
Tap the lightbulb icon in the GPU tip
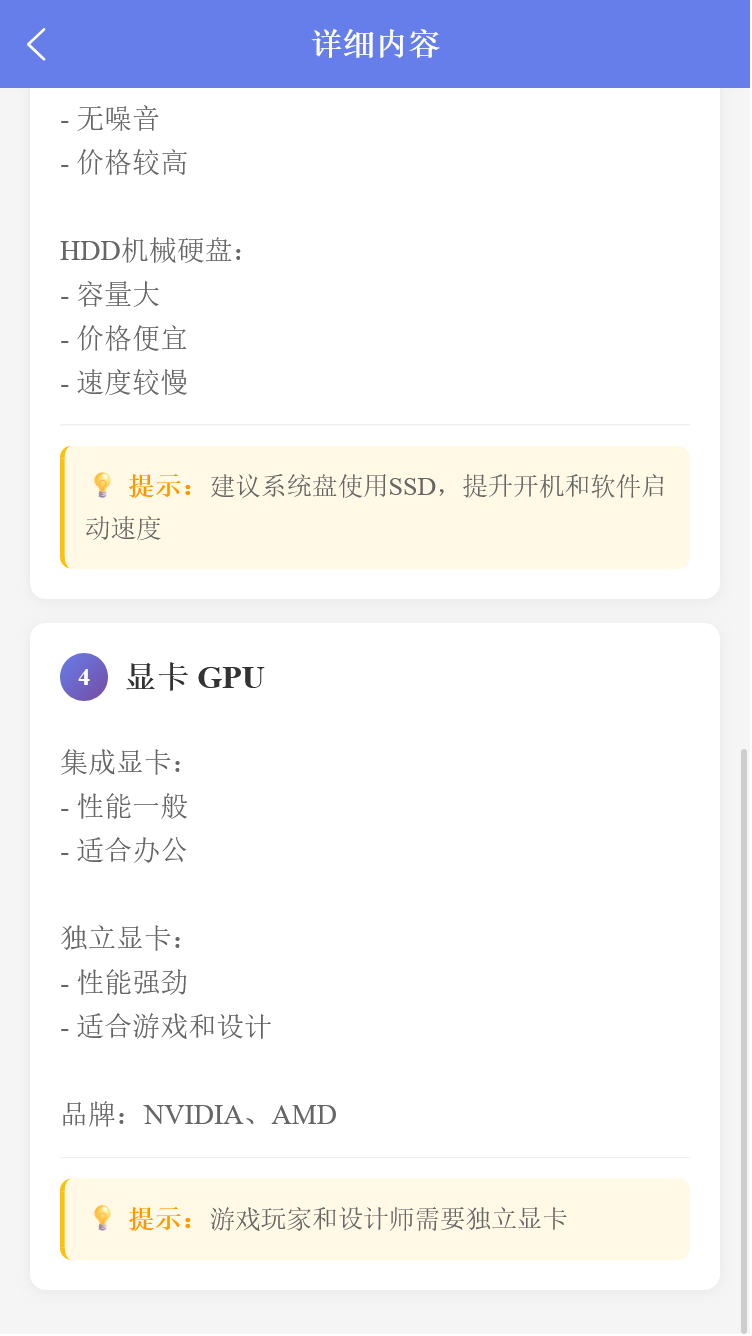pyautogui.click(x=100, y=1218)
